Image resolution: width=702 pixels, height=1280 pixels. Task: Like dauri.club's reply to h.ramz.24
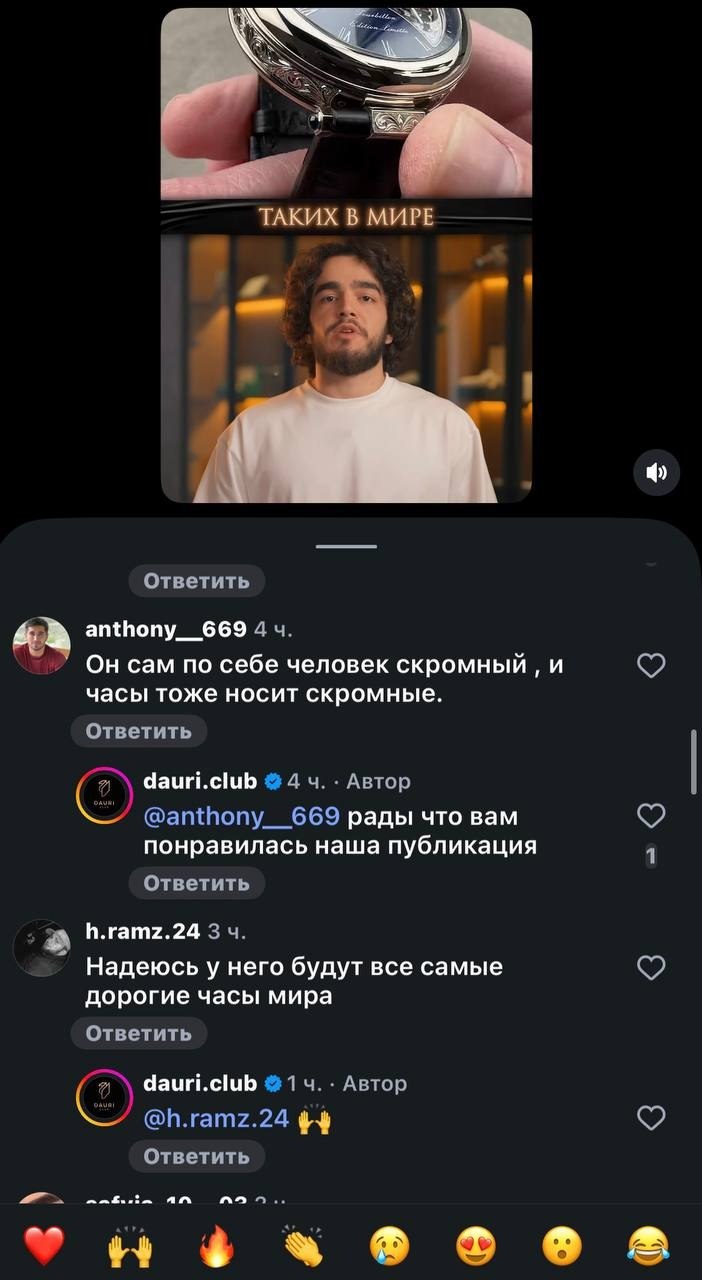point(651,1118)
